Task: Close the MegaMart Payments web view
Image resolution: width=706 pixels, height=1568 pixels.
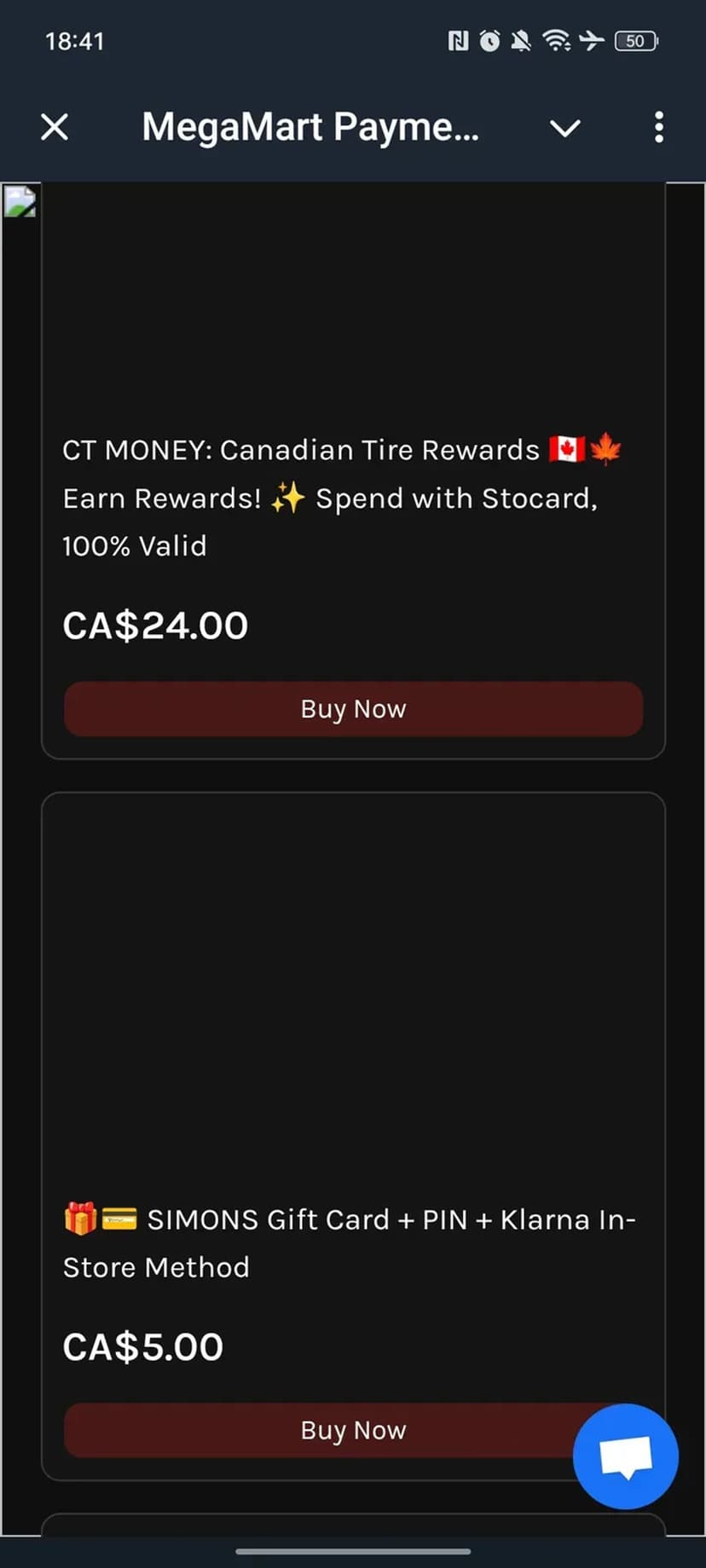Action: click(55, 128)
